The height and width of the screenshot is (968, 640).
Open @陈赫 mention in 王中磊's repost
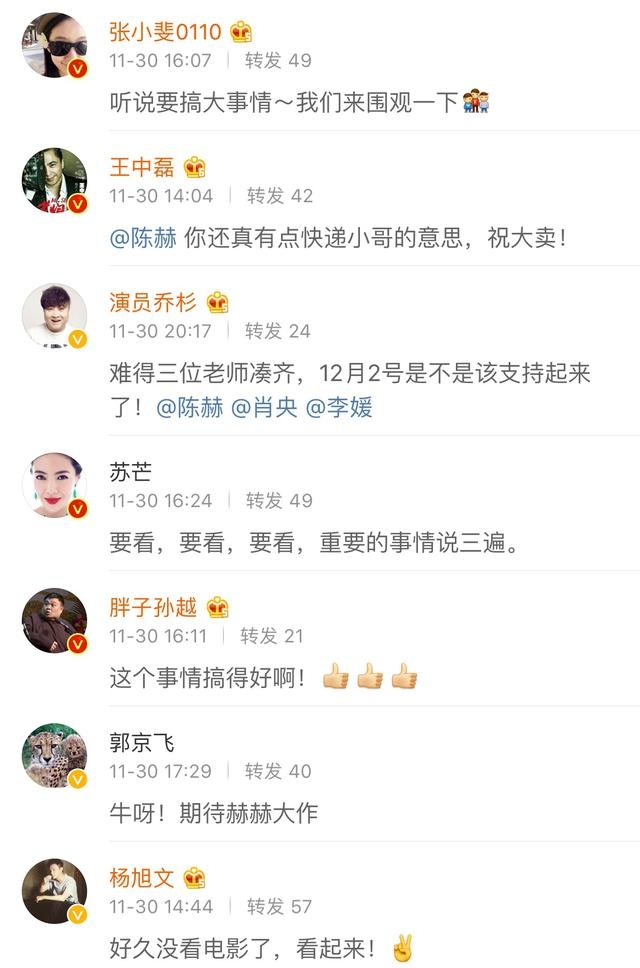pos(143,239)
